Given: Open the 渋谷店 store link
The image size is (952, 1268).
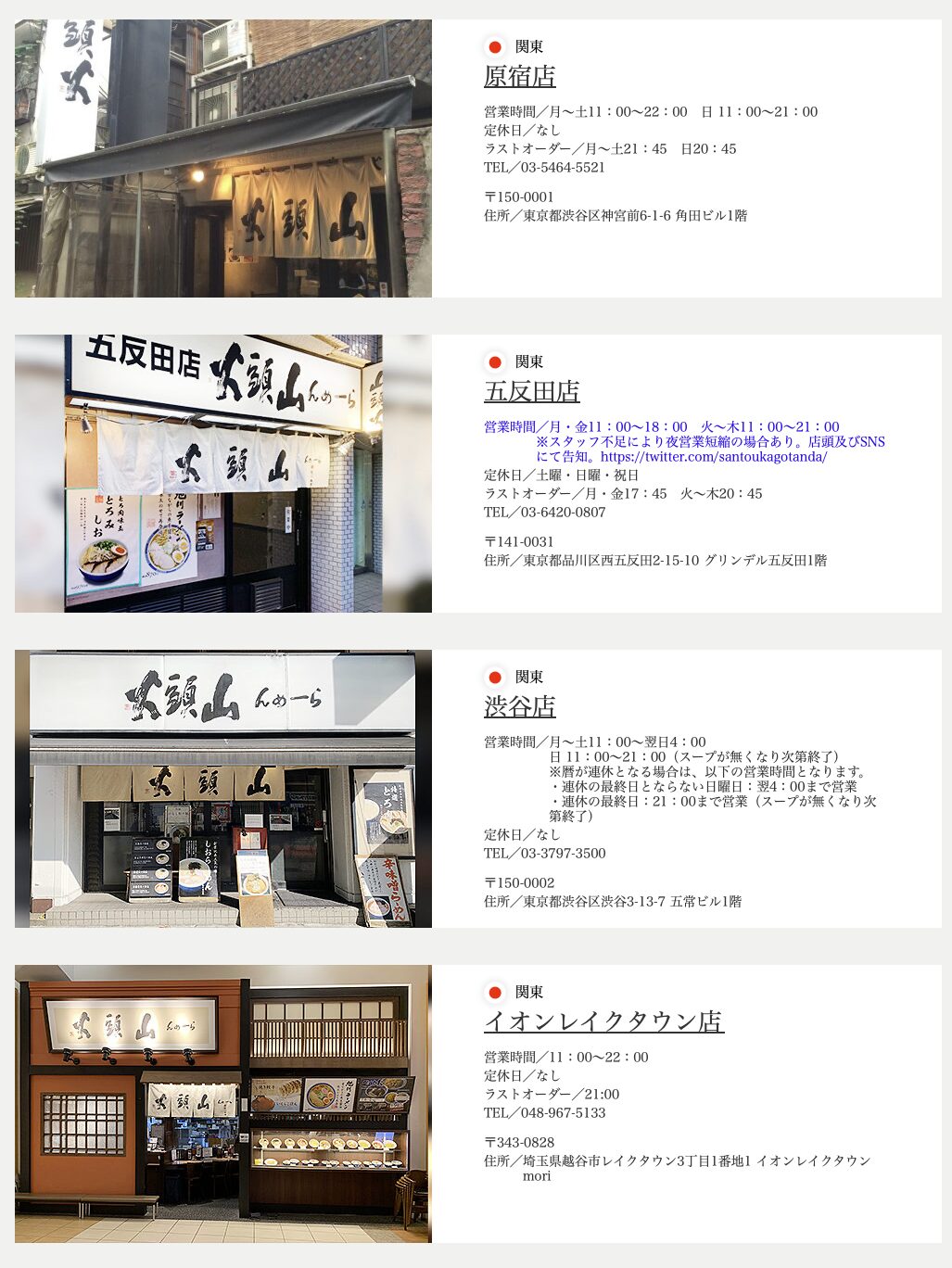Looking at the screenshot, I should (519, 706).
